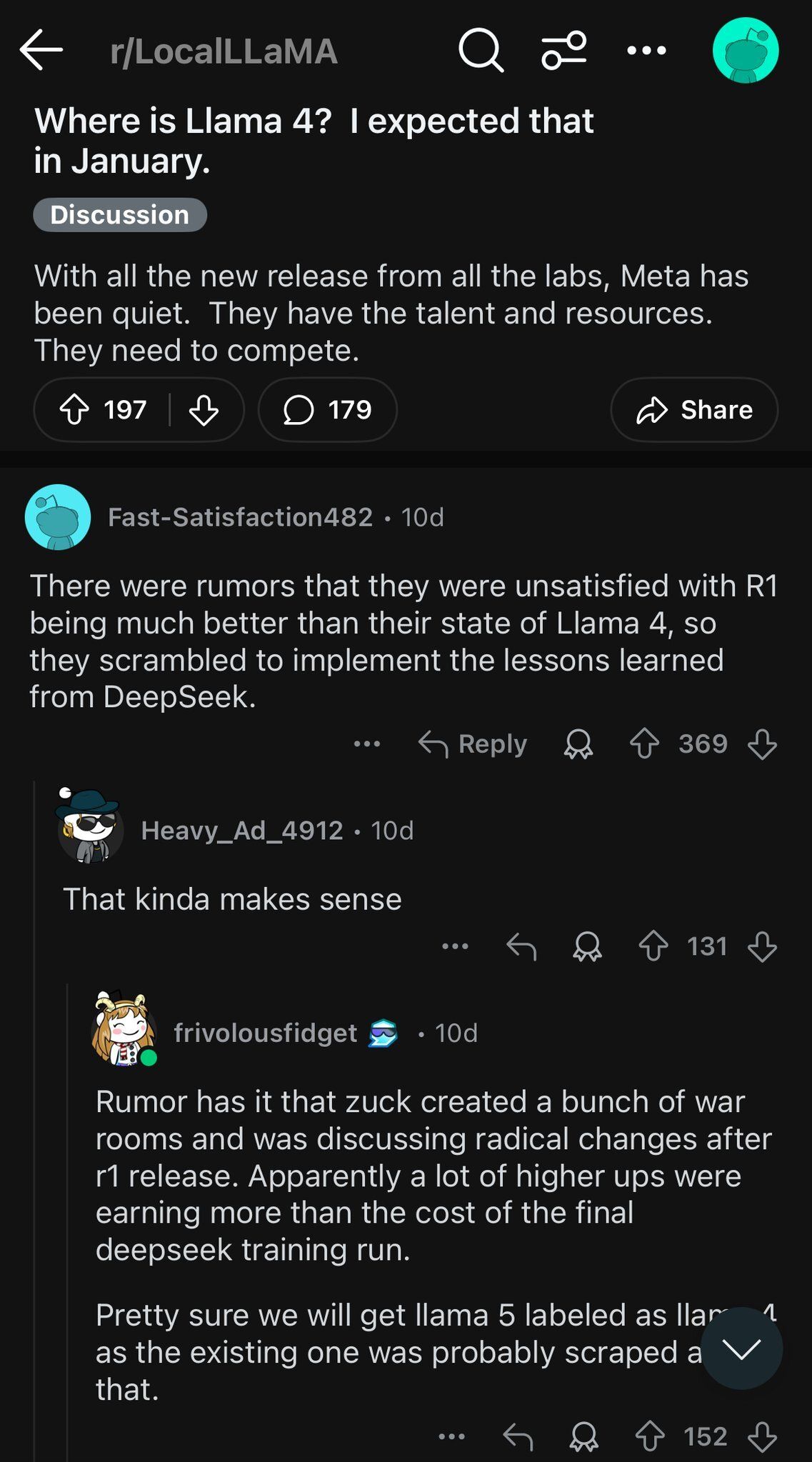This screenshot has height=1462, width=812.
Task: Open the r/LocalLLaMA subreddit link
Action: point(224,51)
